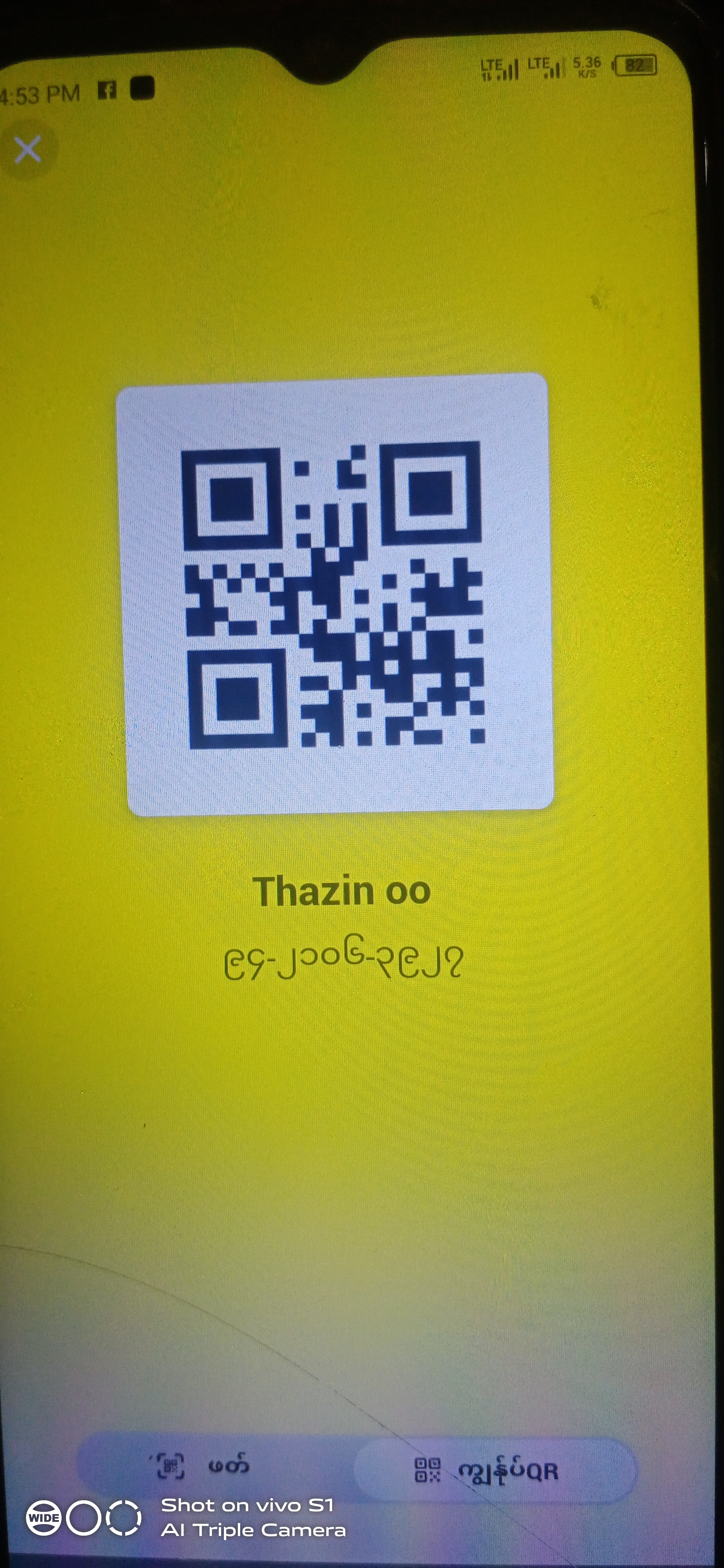The height and width of the screenshot is (1568, 724).
Task: Close the QR code screen
Action: [27, 149]
